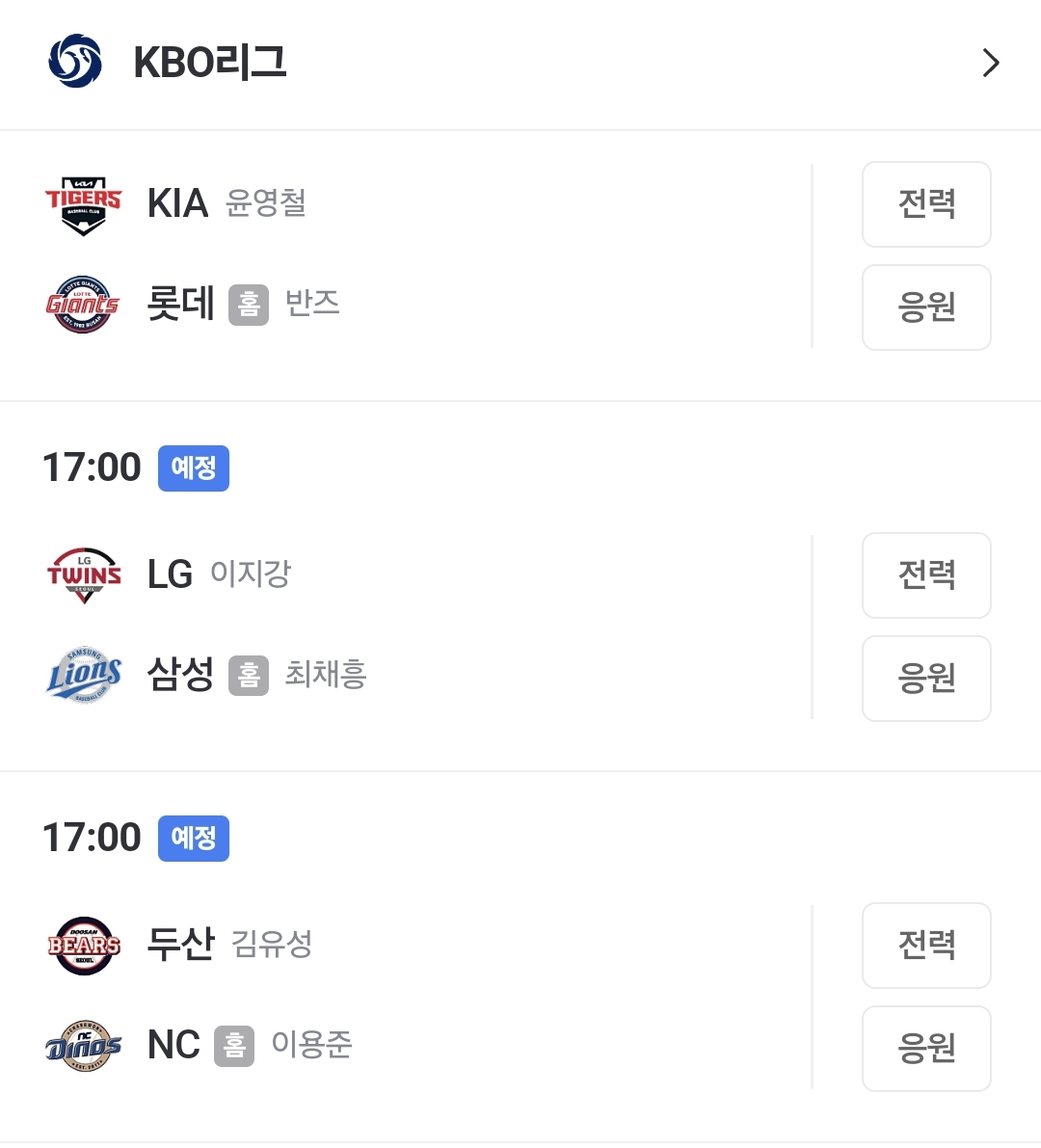Open the LG vs 삼성 match details
Screen dimensions: 1041x1148
pyautogui.click(x=424, y=627)
